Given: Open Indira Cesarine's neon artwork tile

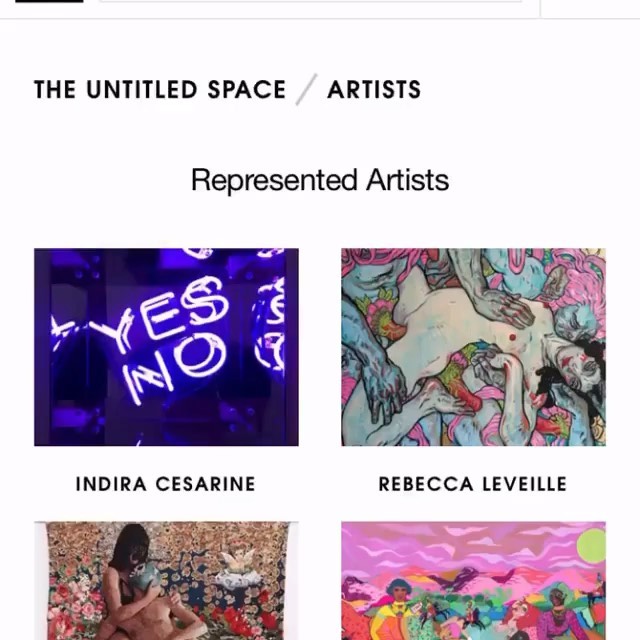Looking at the screenshot, I should pos(166,347).
